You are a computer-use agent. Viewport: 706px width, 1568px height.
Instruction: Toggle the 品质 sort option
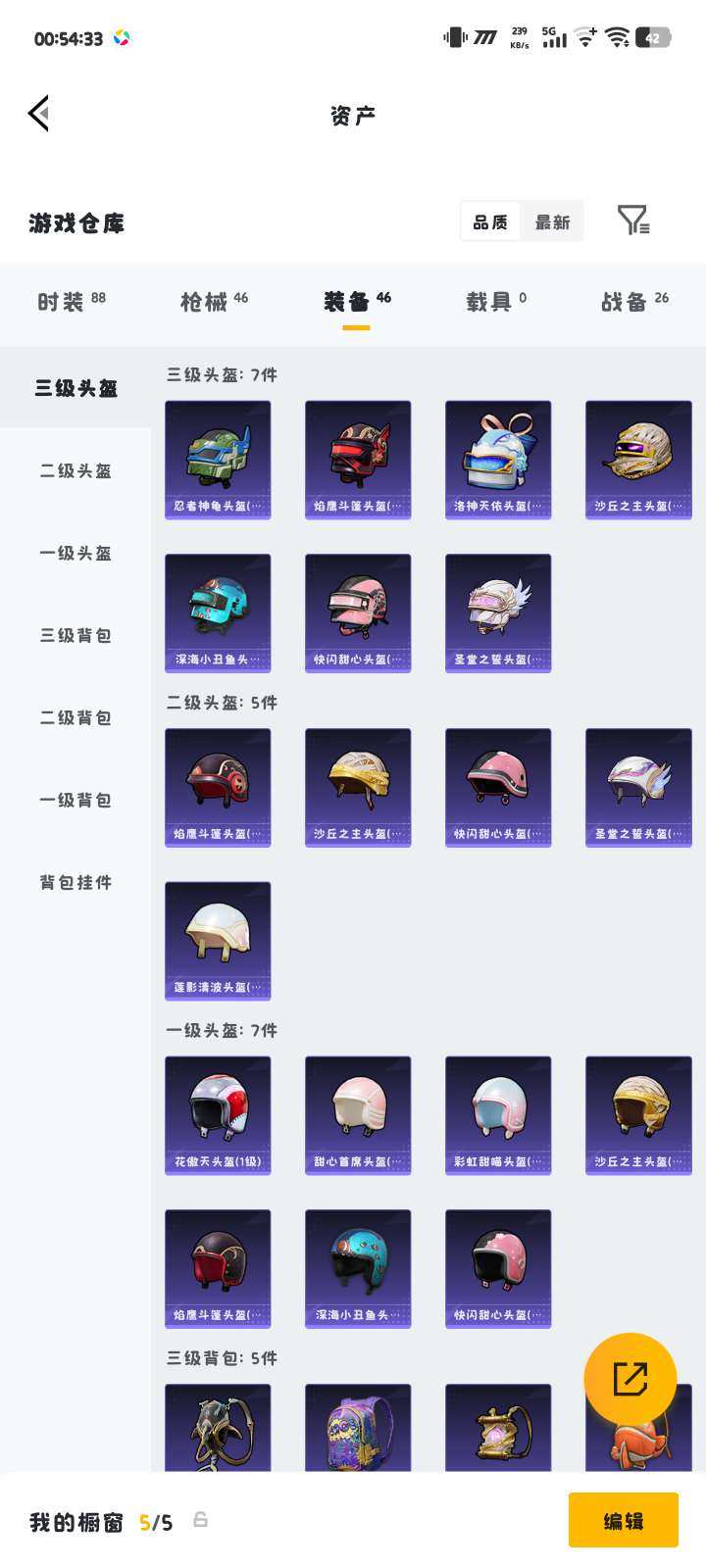pyautogui.click(x=492, y=220)
